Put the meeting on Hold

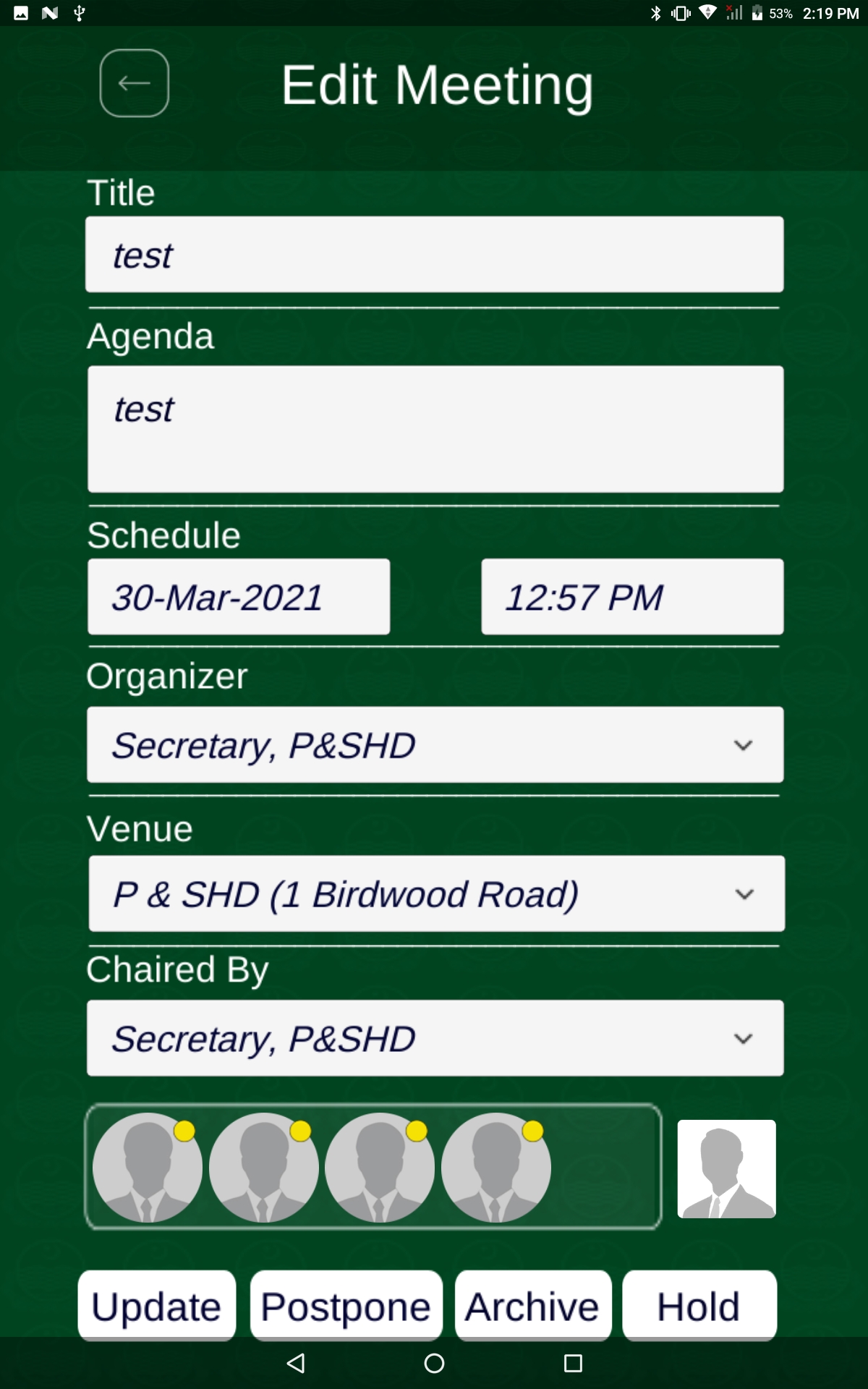tap(699, 1306)
